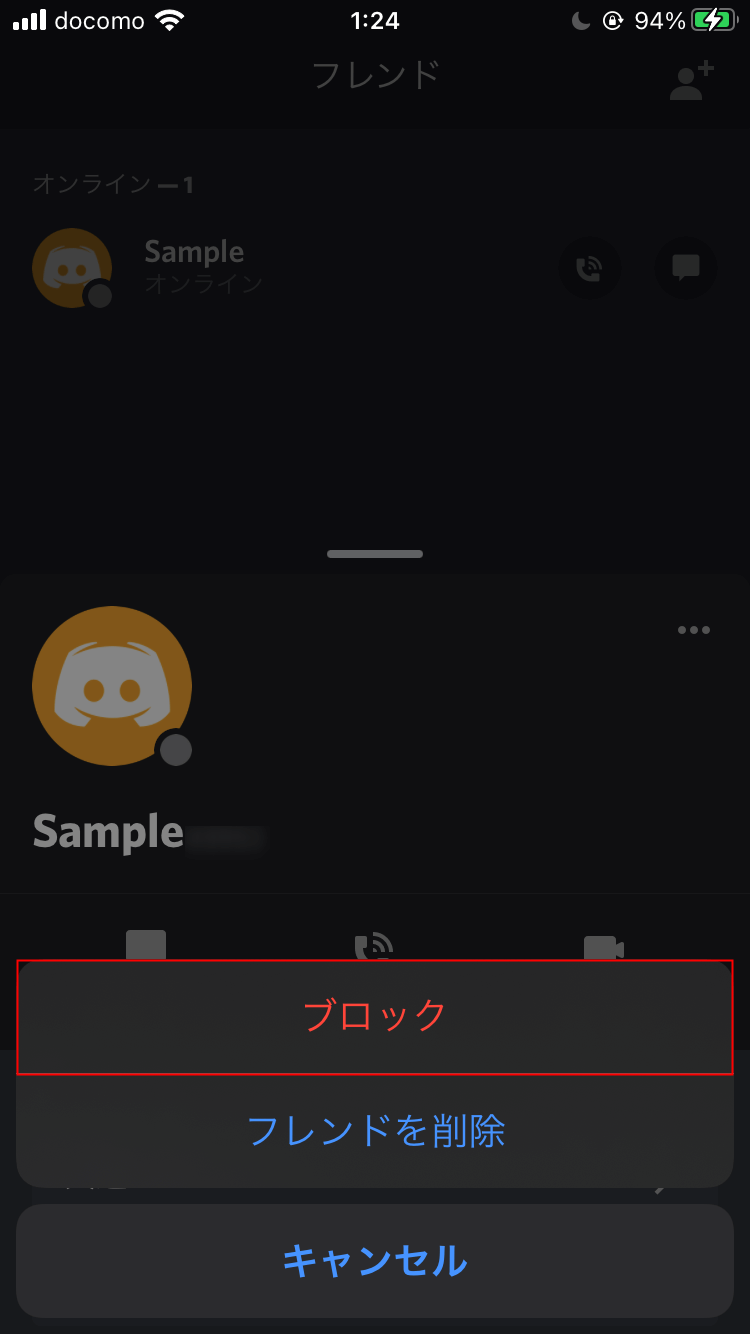Screen dimensions: 750x1334
Task: Collapse the profile sheet via drag handle
Action: coord(375,553)
